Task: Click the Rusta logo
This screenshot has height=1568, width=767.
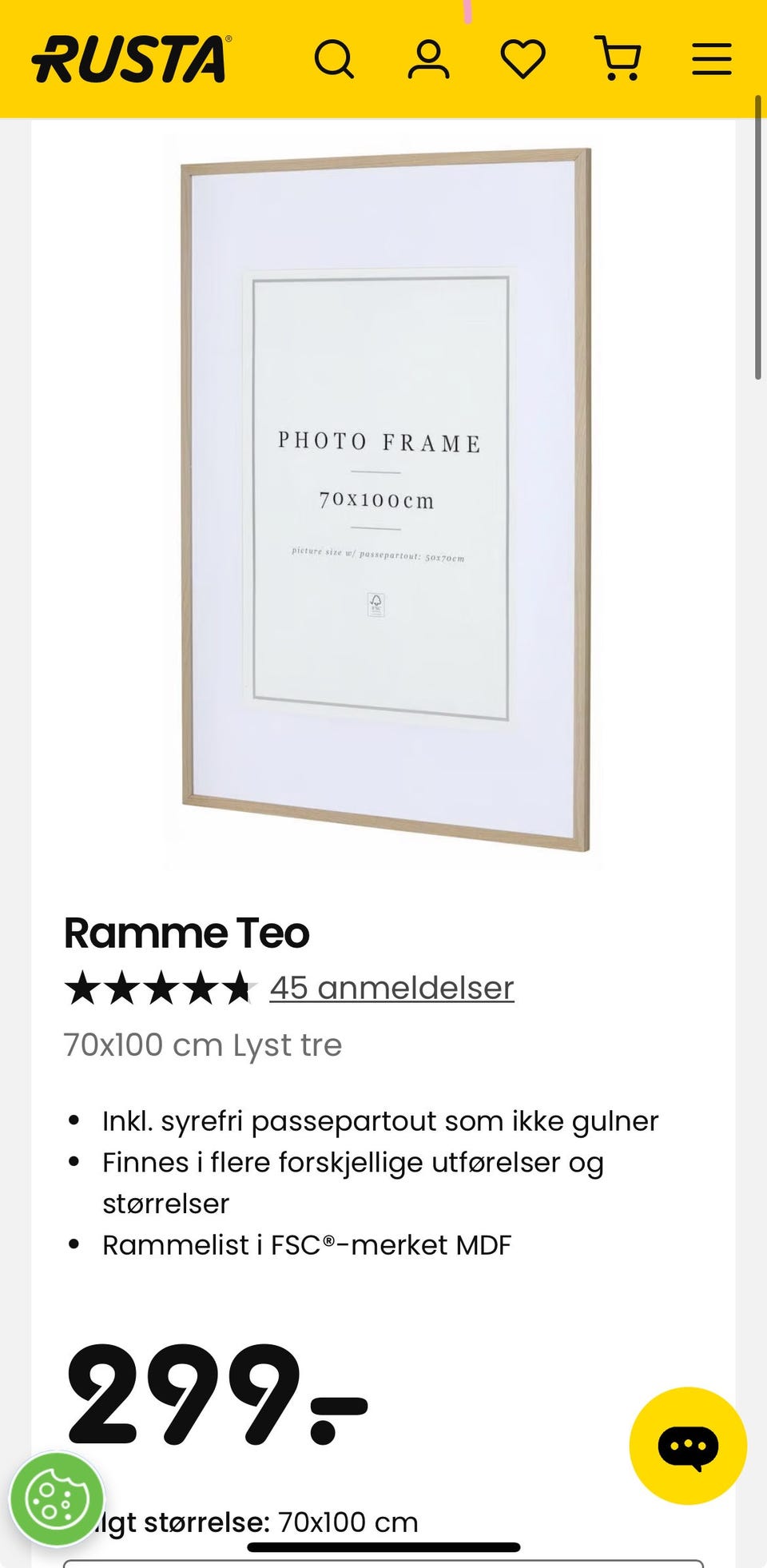Action: coord(129,58)
